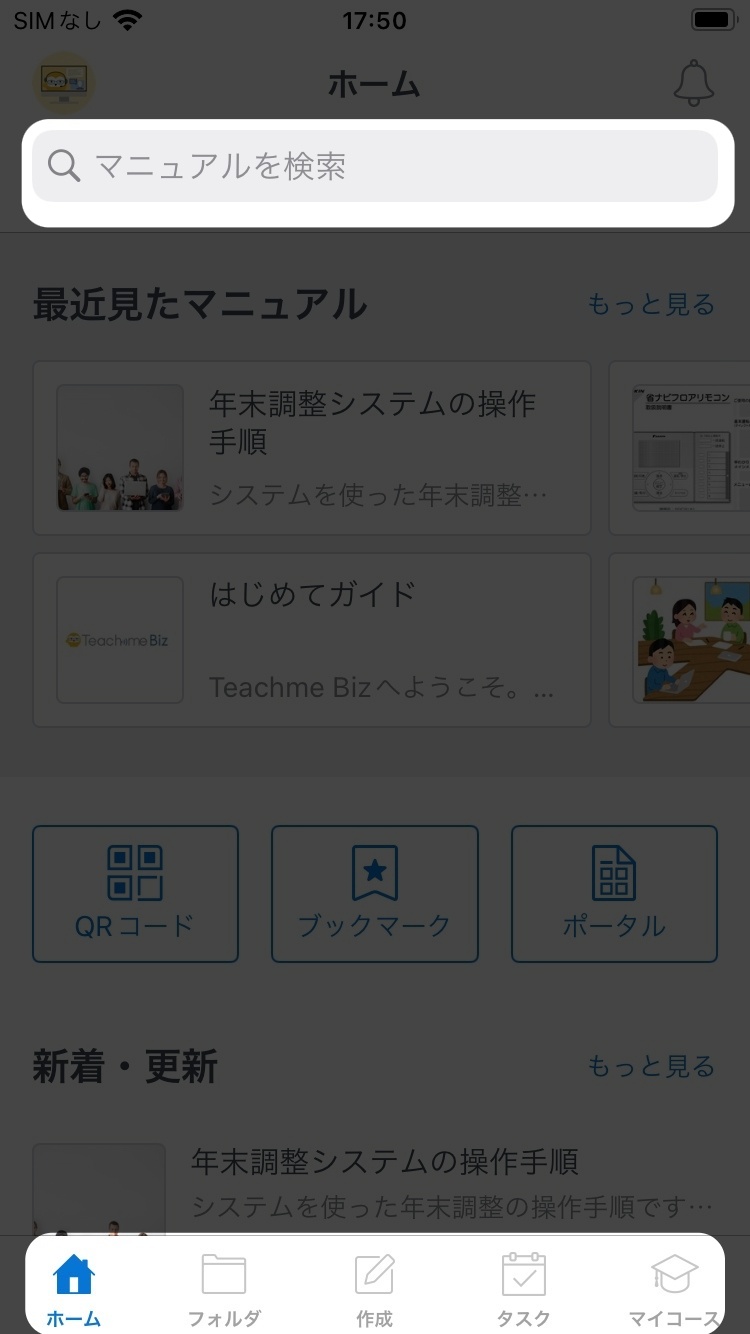Open the profile avatar icon

(x=65, y=84)
